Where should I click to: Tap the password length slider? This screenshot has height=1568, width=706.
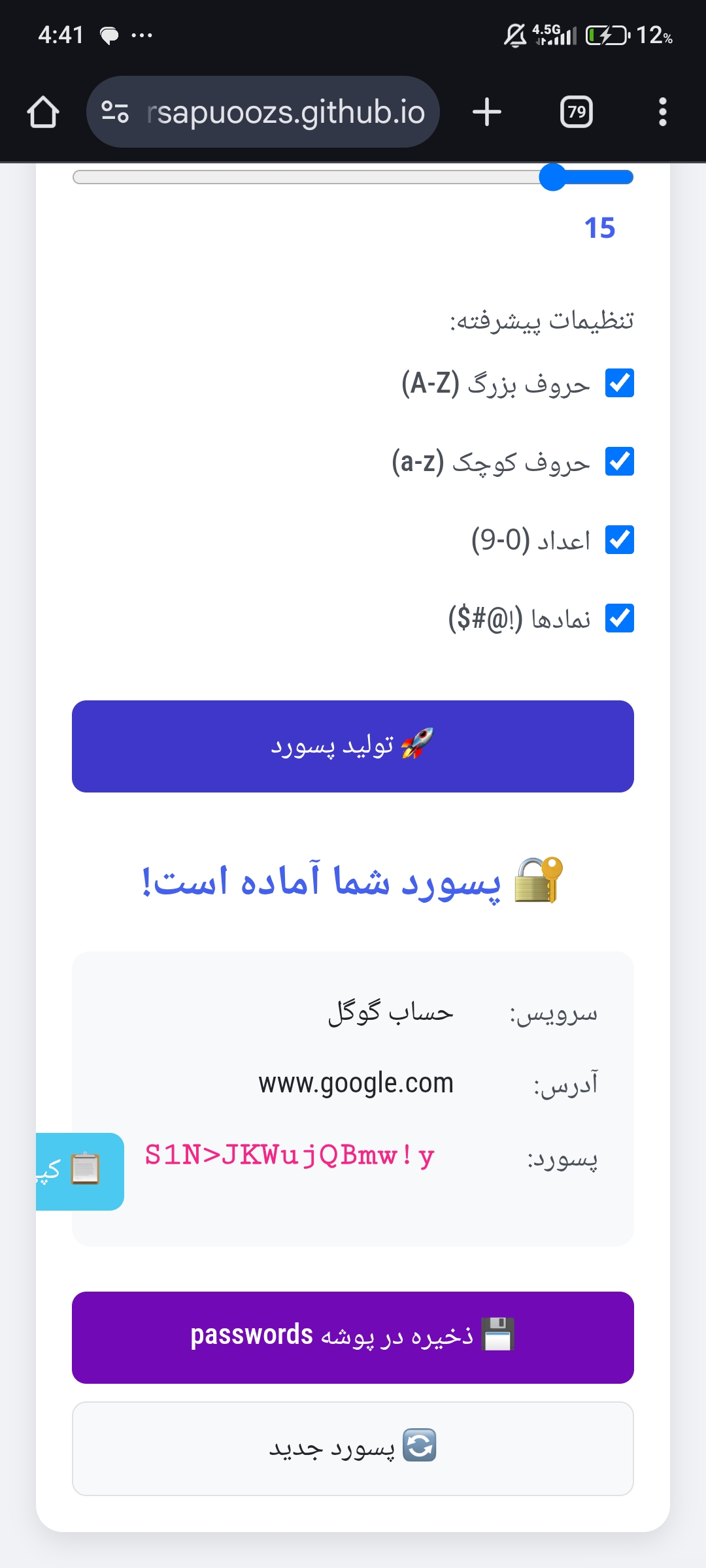[353, 178]
